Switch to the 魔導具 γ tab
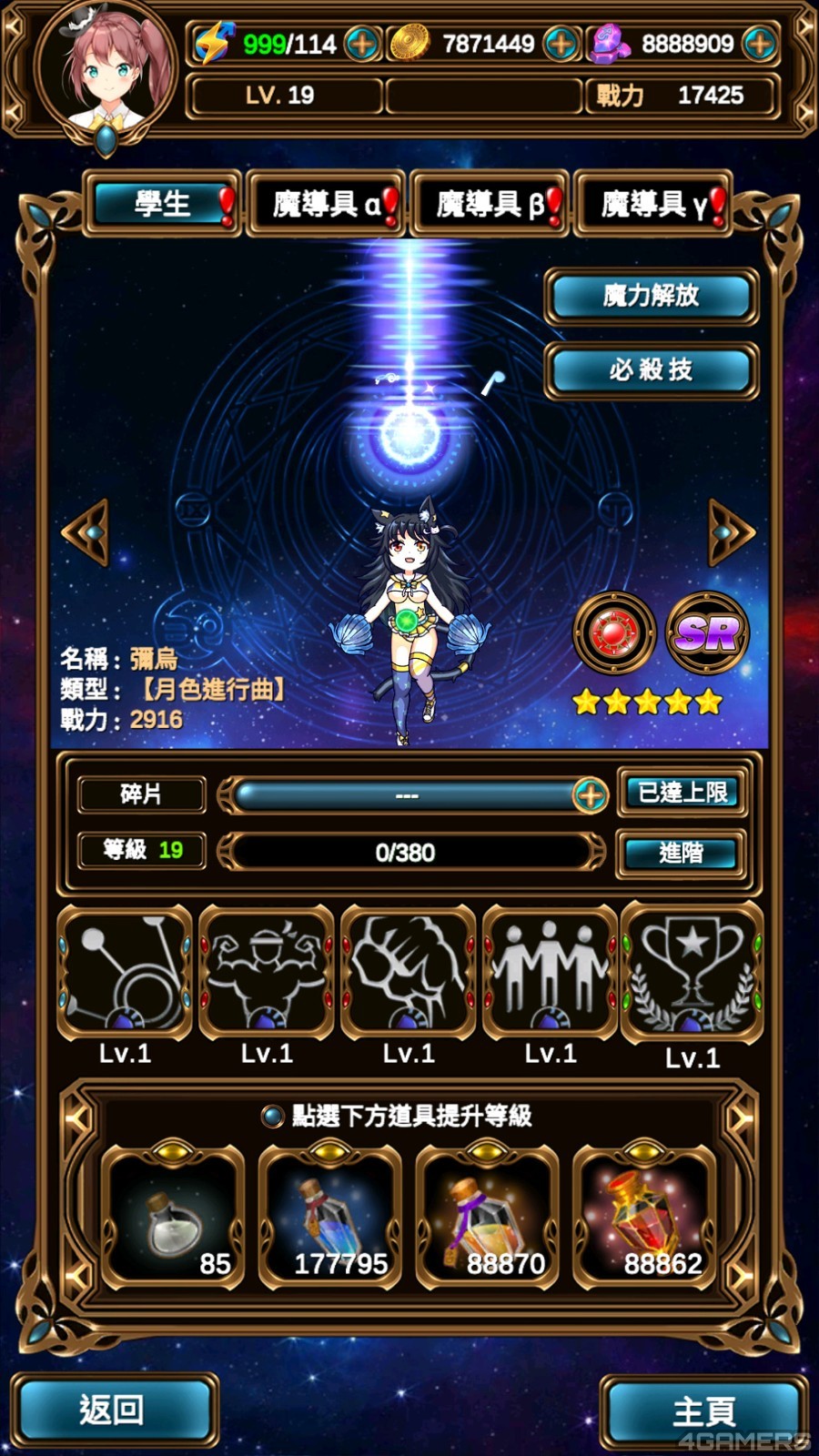The width and height of the screenshot is (819, 1456). click(x=653, y=204)
